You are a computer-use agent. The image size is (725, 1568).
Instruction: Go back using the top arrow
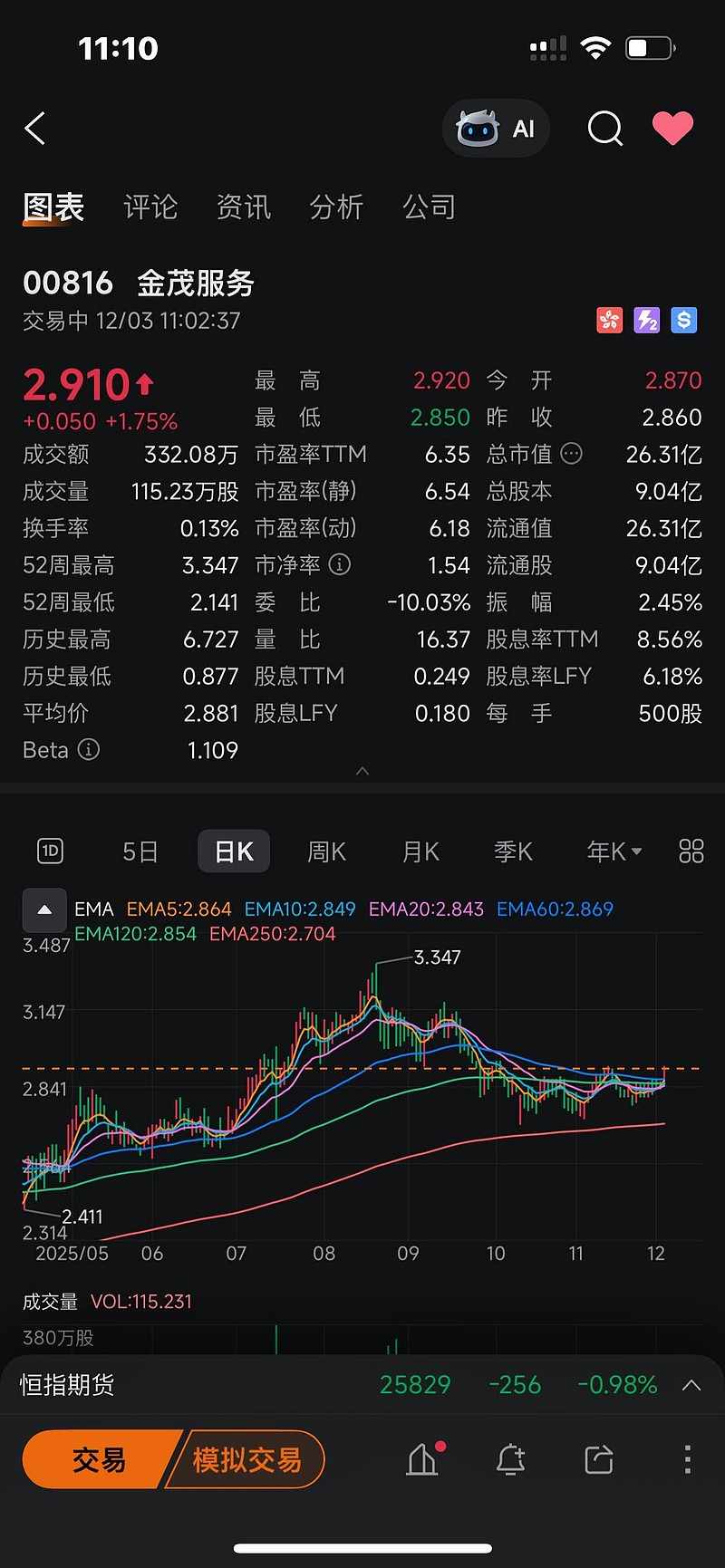click(35, 129)
